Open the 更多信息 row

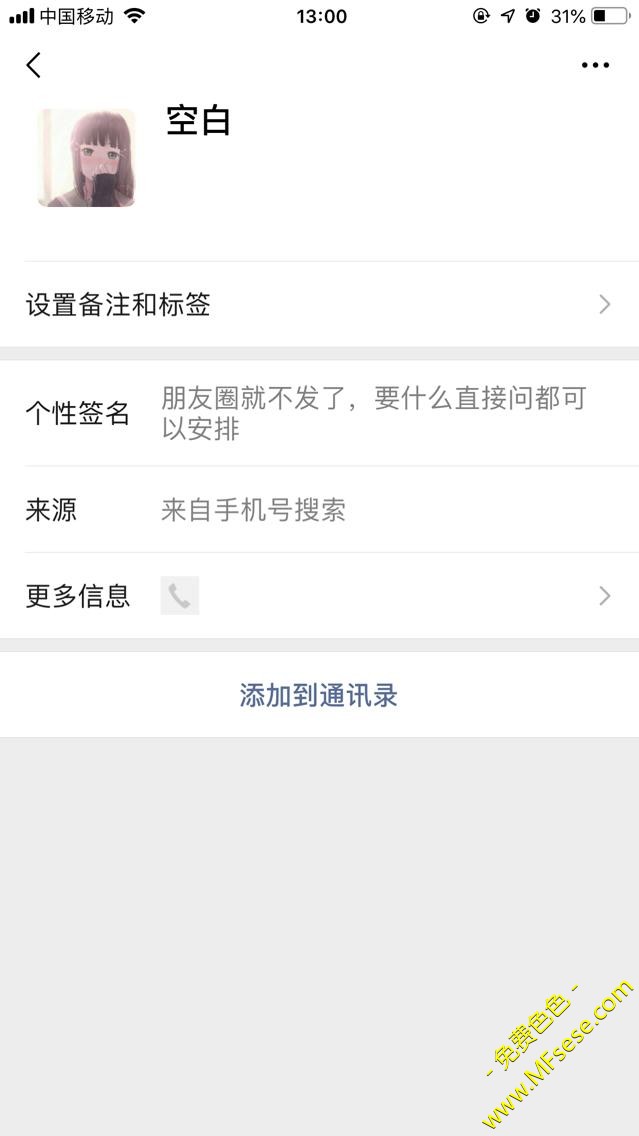point(319,596)
